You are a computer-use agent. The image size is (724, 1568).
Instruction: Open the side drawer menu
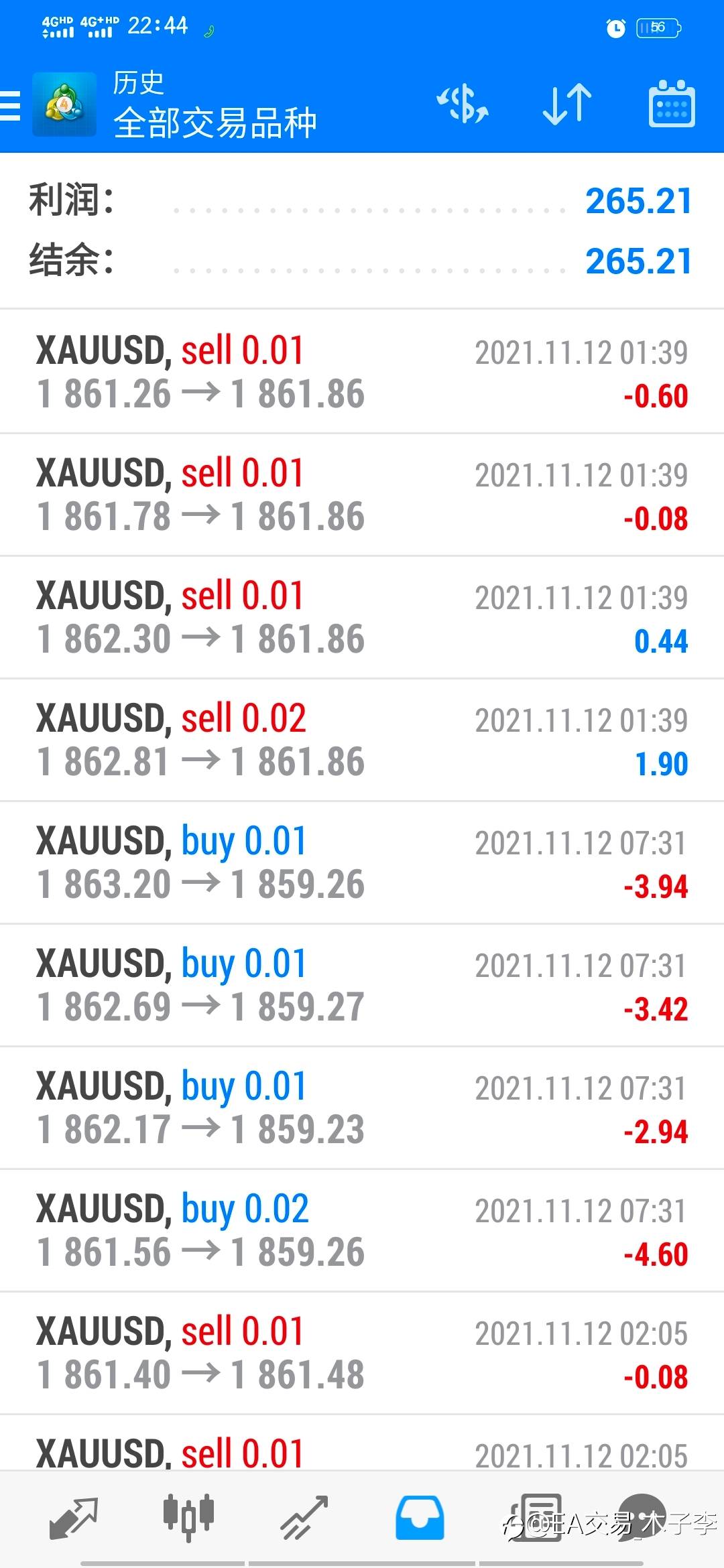(9, 105)
